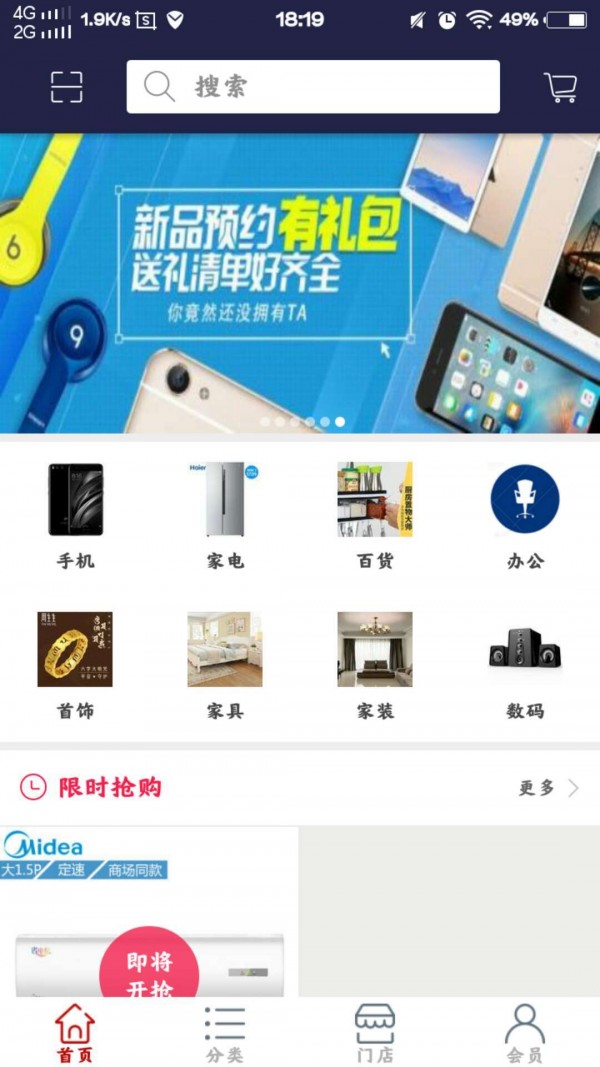Go to the 首页 tab

75,1033
